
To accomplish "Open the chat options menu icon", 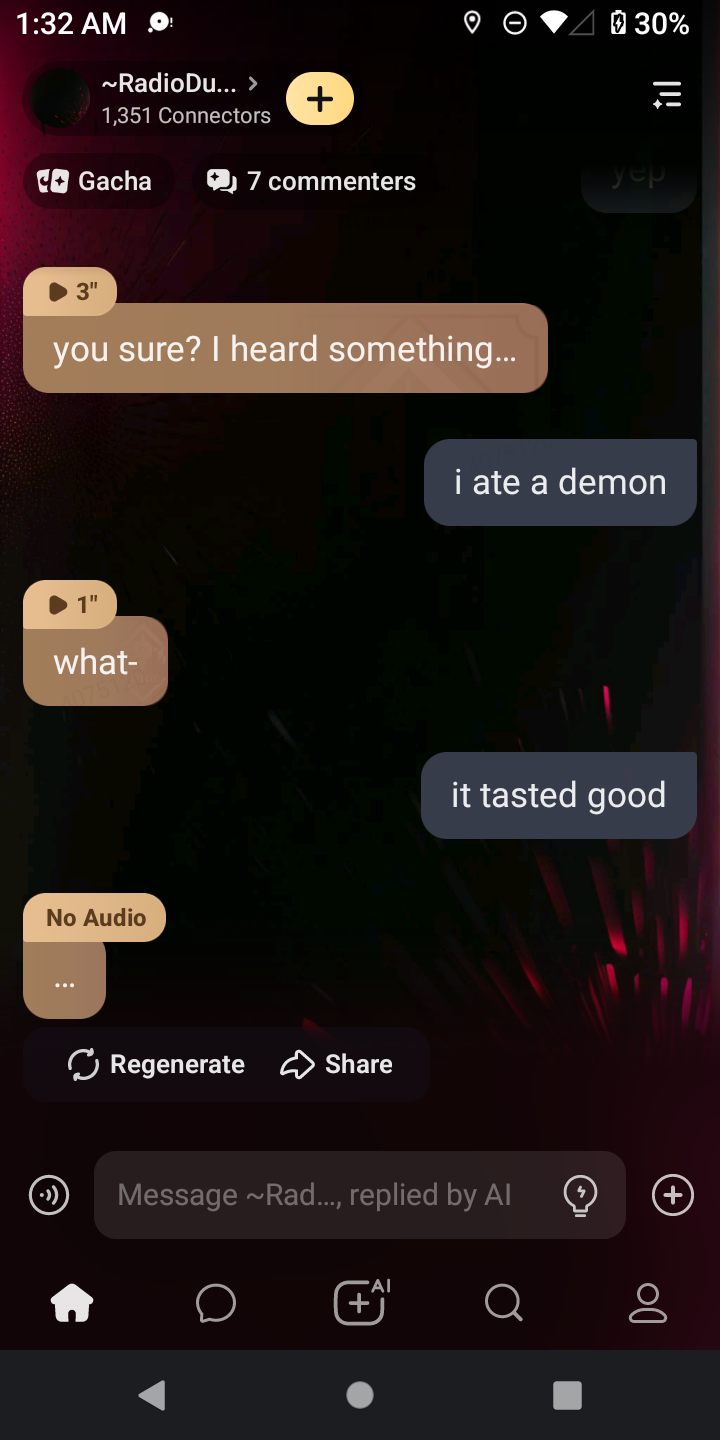I will [x=667, y=96].
